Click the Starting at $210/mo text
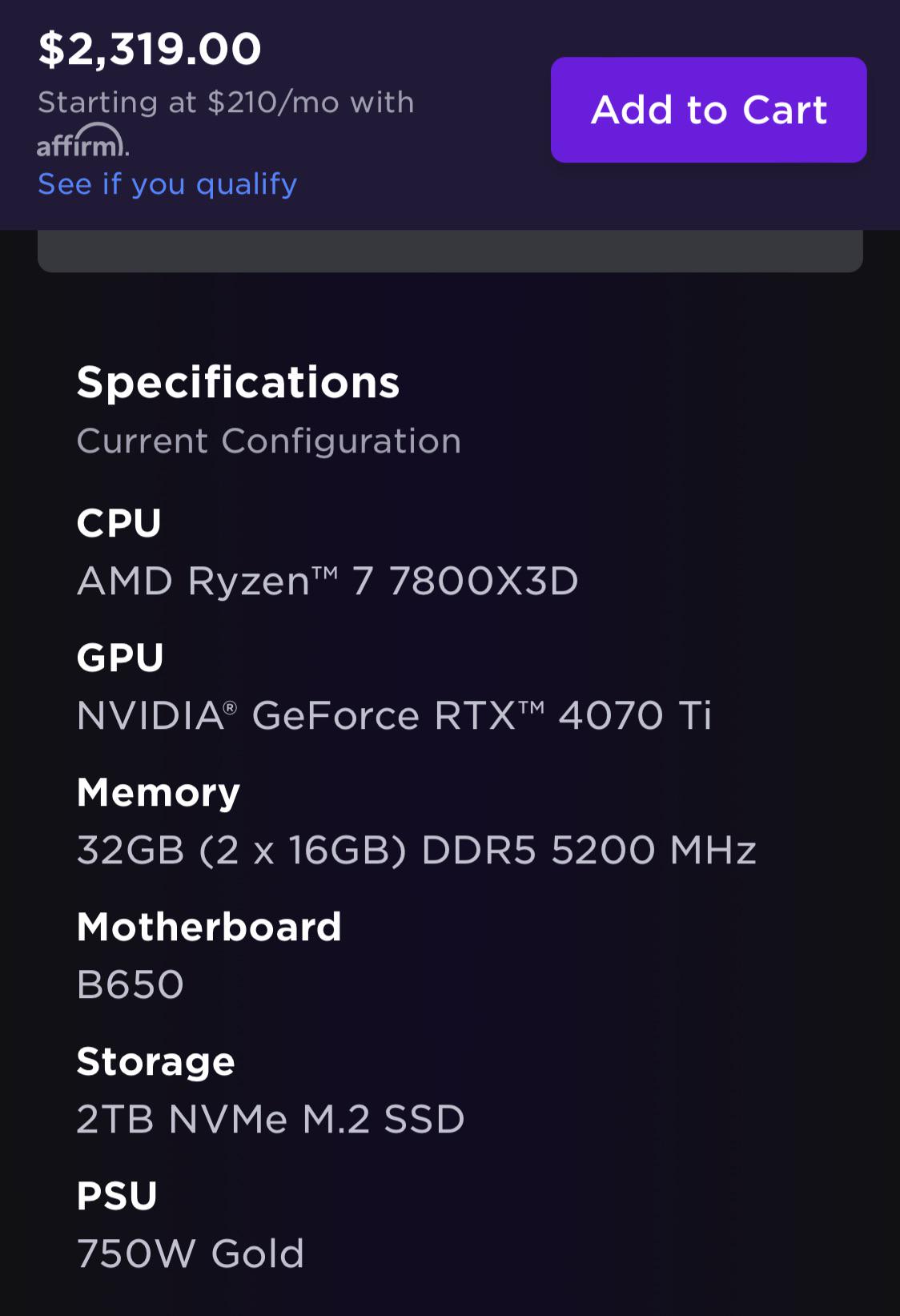 coord(227,102)
